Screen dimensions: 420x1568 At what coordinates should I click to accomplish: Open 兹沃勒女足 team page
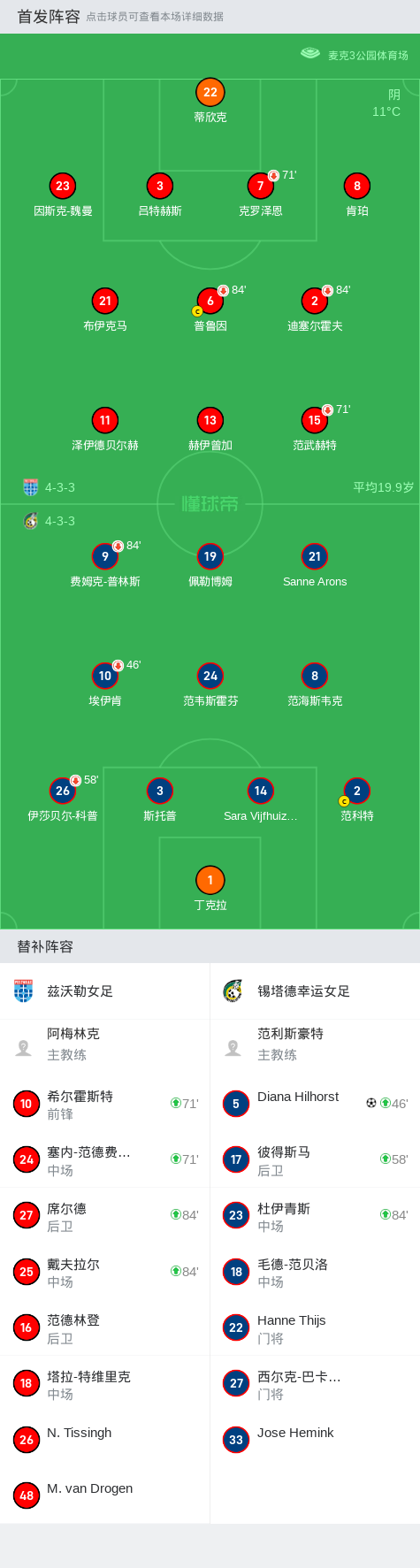[105, 991]
